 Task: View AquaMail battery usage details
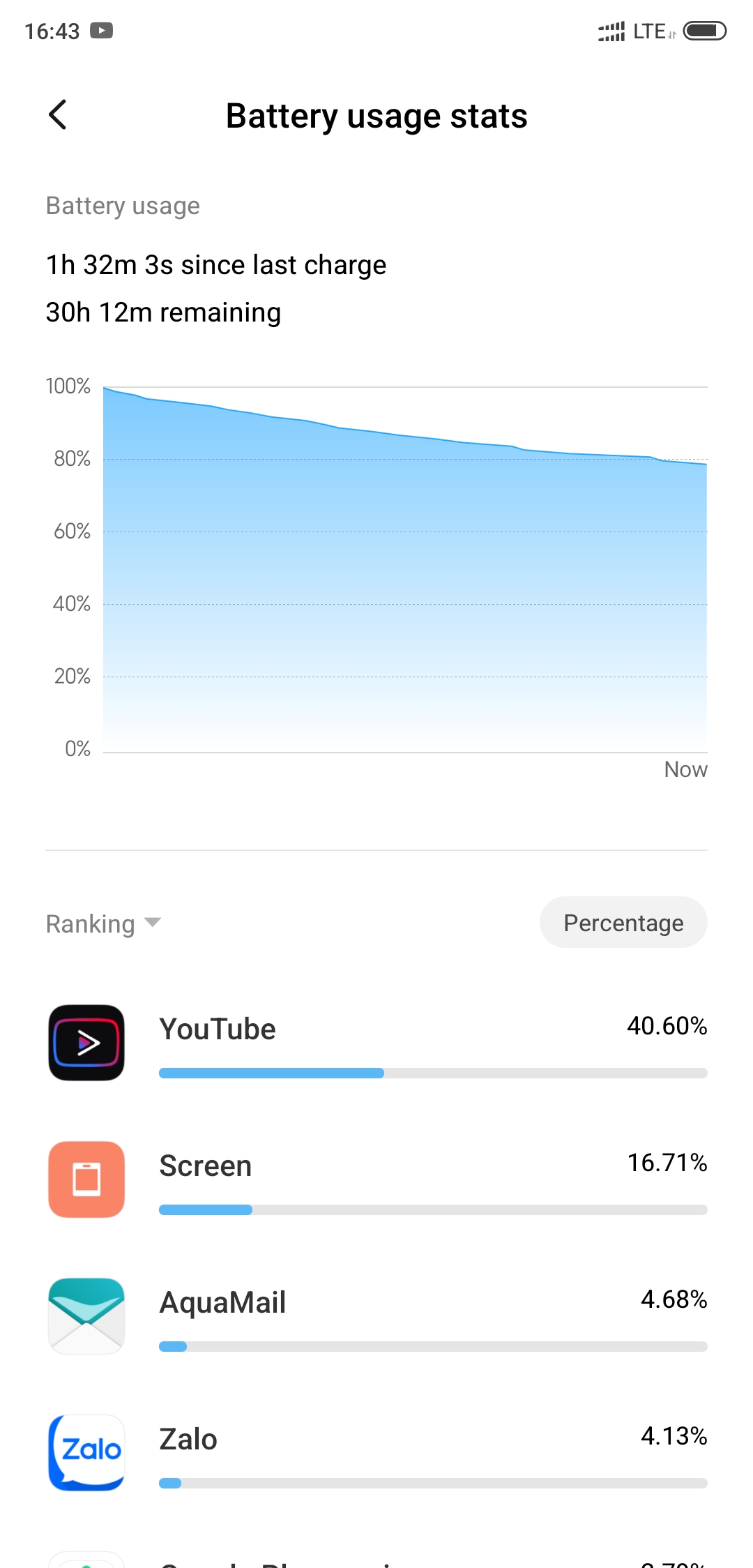[x=376, y=1316]
